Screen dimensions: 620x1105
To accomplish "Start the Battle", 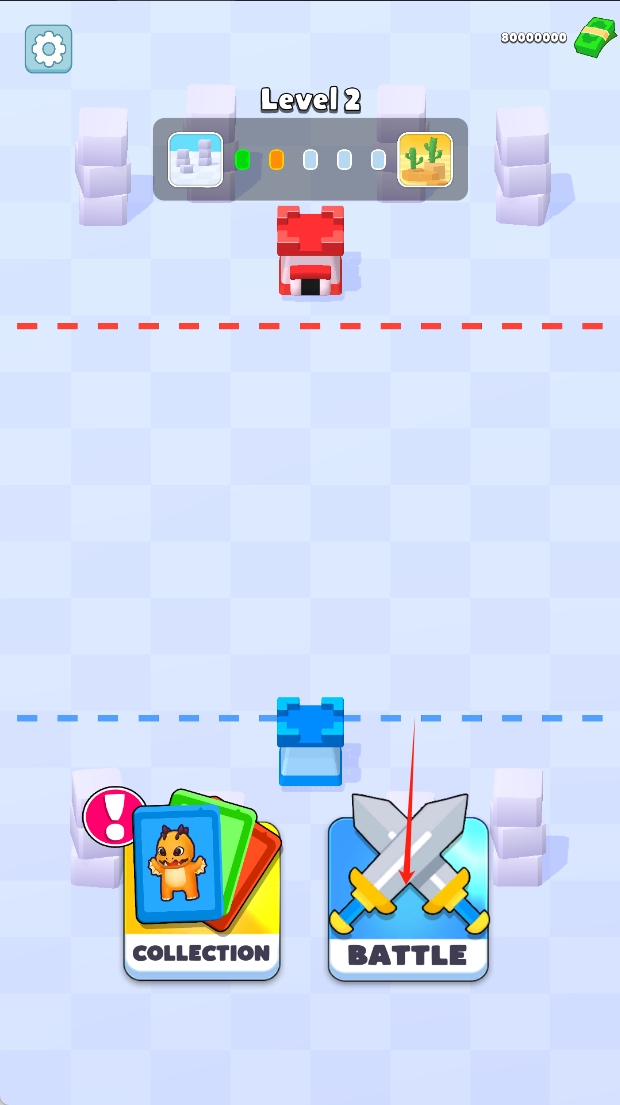I will 408,898.
